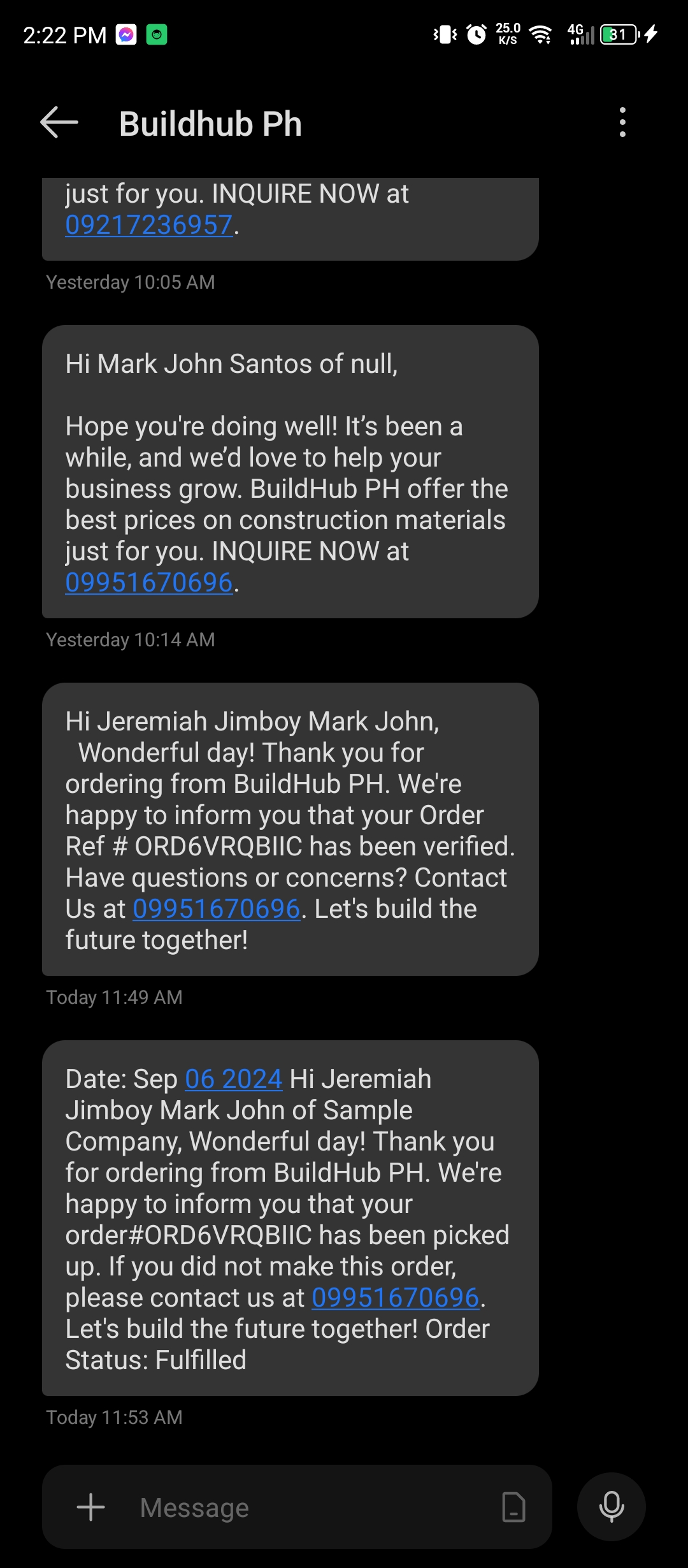Viewport: 688px width, 1568px height.
Task: Tap the phone number link 09217236957
Action: pos(149,225)
